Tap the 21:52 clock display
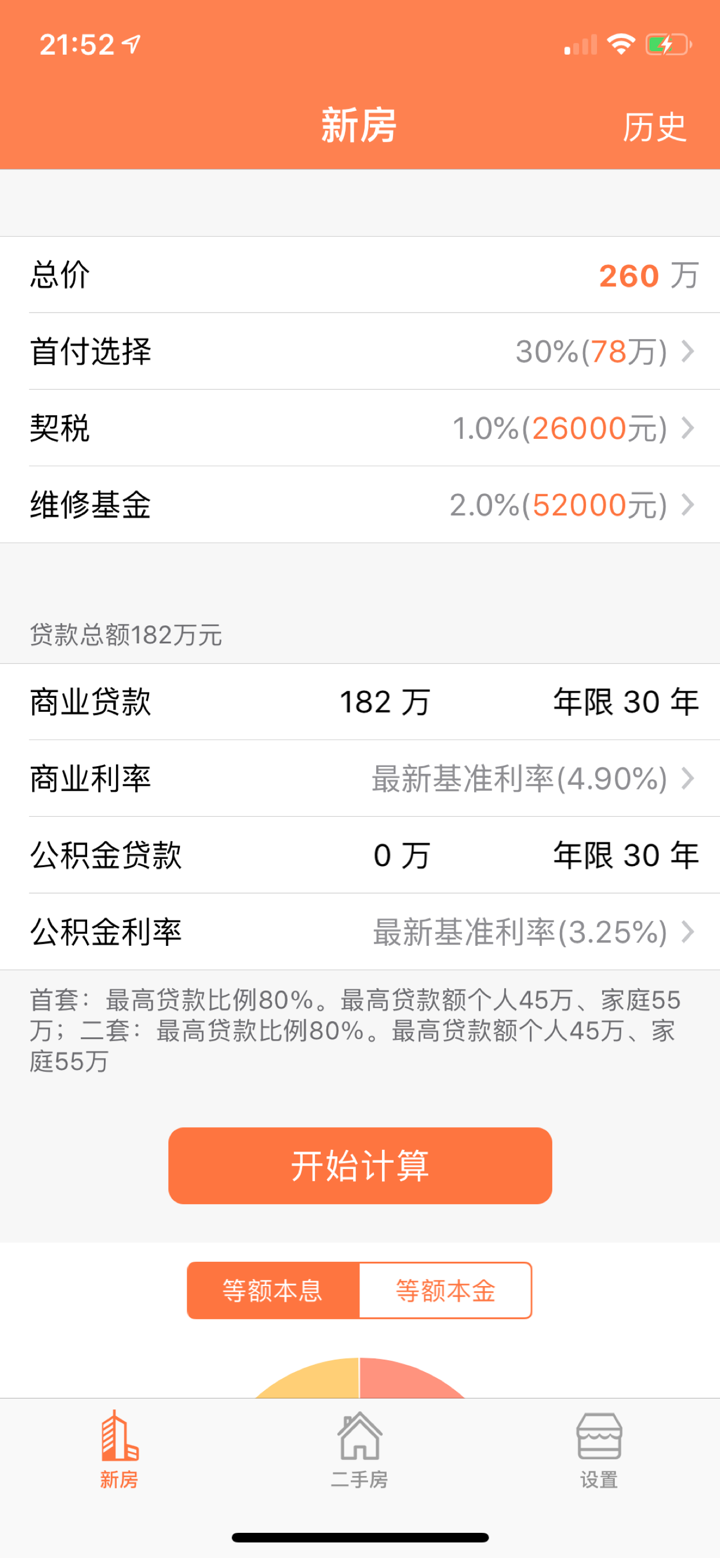The image size is (720, 1558). coord(75,43)
